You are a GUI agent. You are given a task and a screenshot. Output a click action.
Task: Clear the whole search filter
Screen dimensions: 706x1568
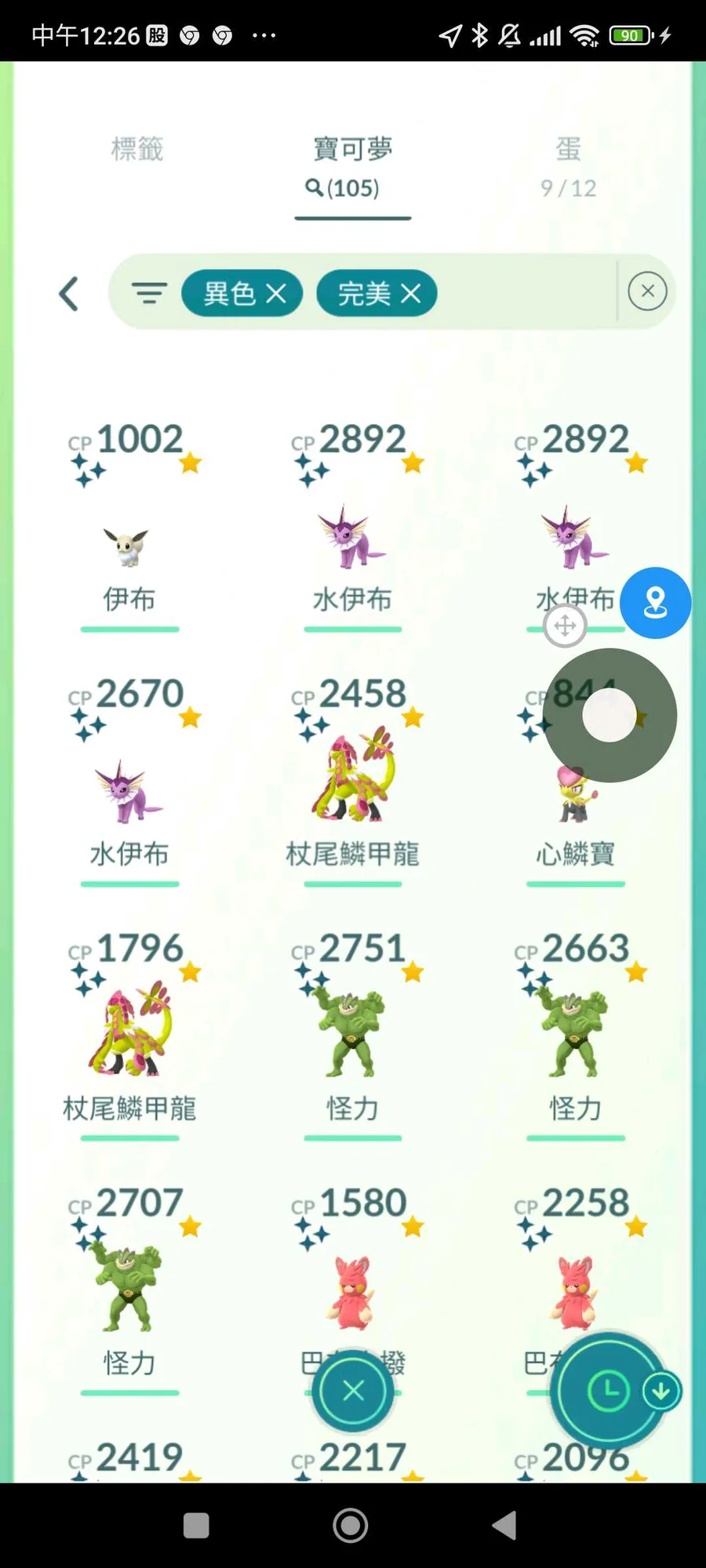click(x=647, y=292)
